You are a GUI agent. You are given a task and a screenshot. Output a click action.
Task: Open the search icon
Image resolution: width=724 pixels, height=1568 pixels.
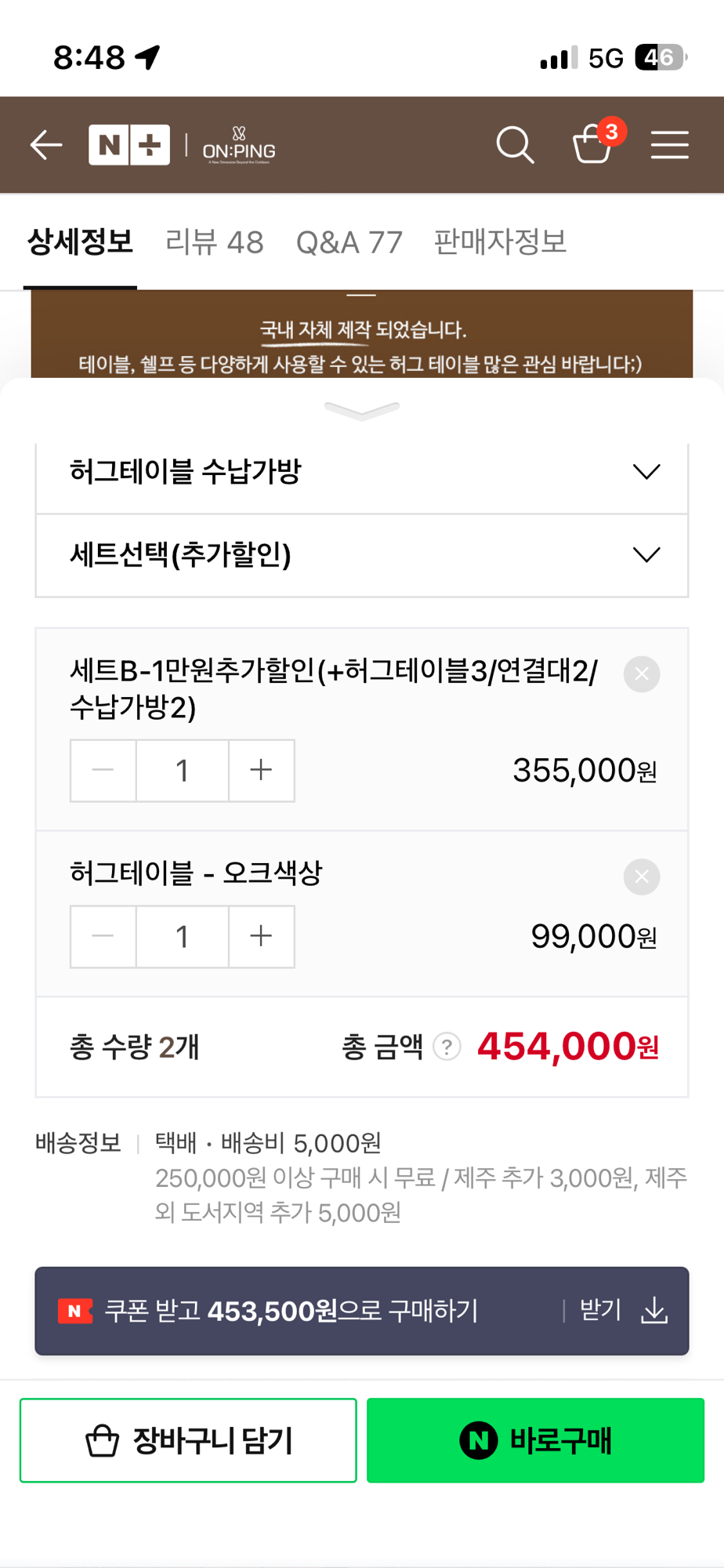point(515,144)
